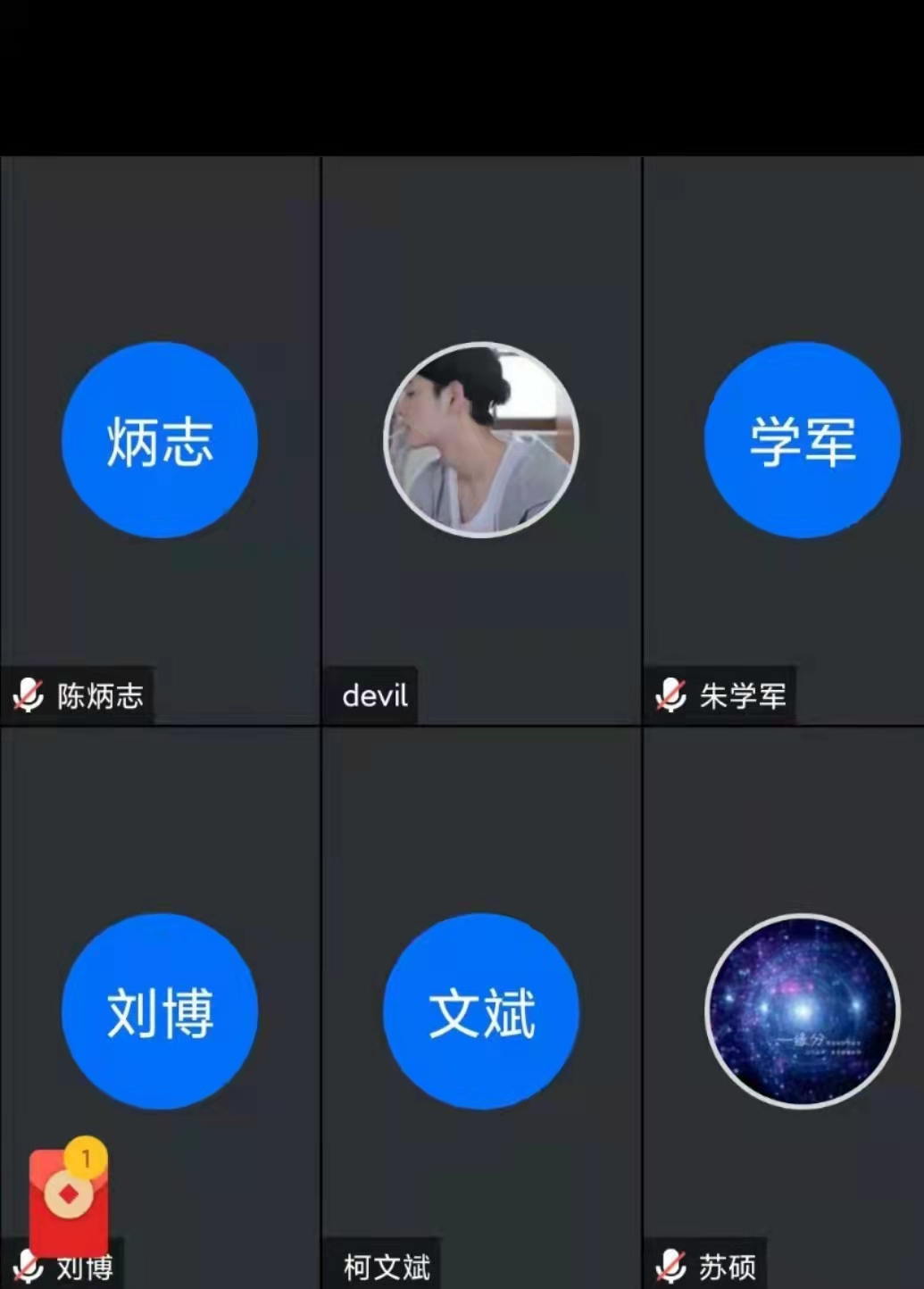Select 苏硕's galaxy avatar image
The image size is (924, 1289).
click(801, 1011)
